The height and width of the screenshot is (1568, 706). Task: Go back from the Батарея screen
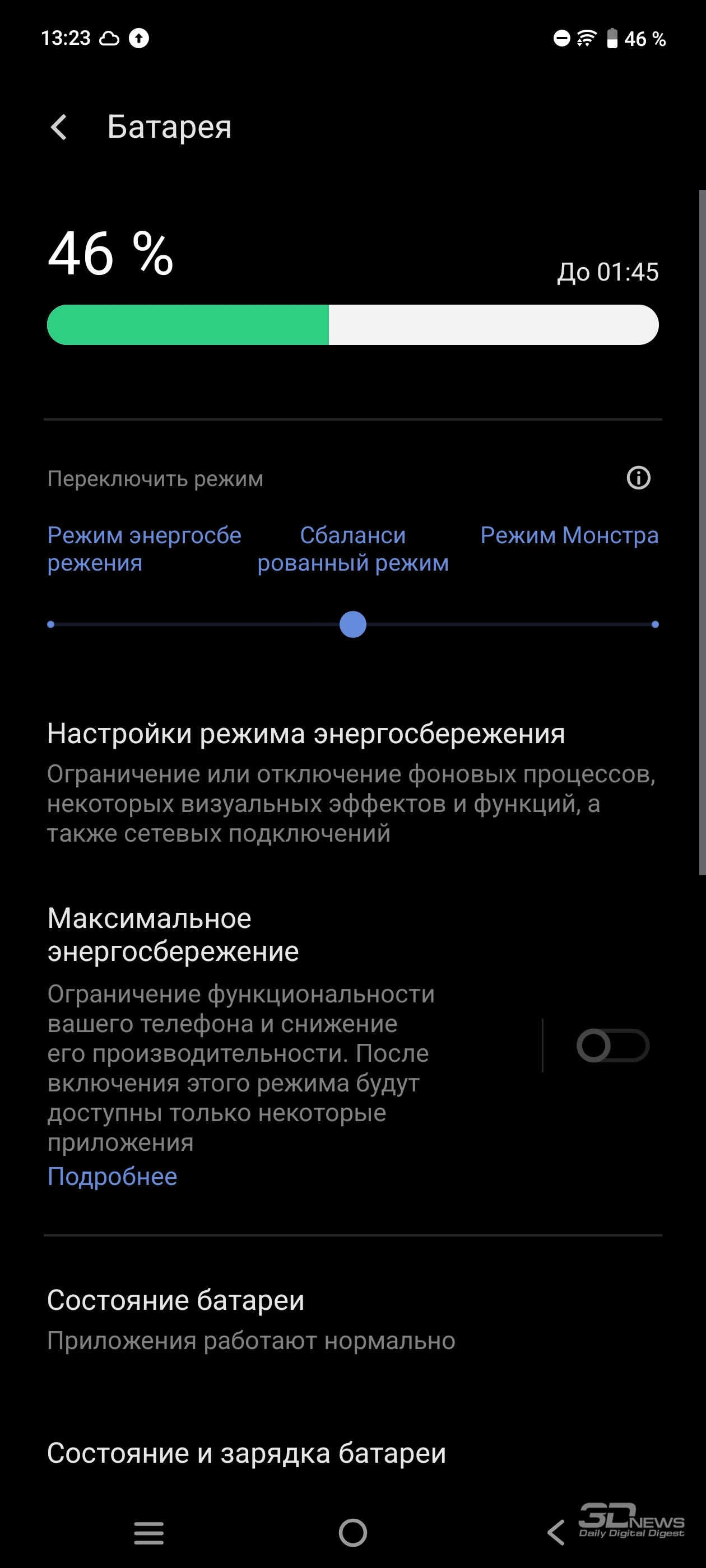59,127
